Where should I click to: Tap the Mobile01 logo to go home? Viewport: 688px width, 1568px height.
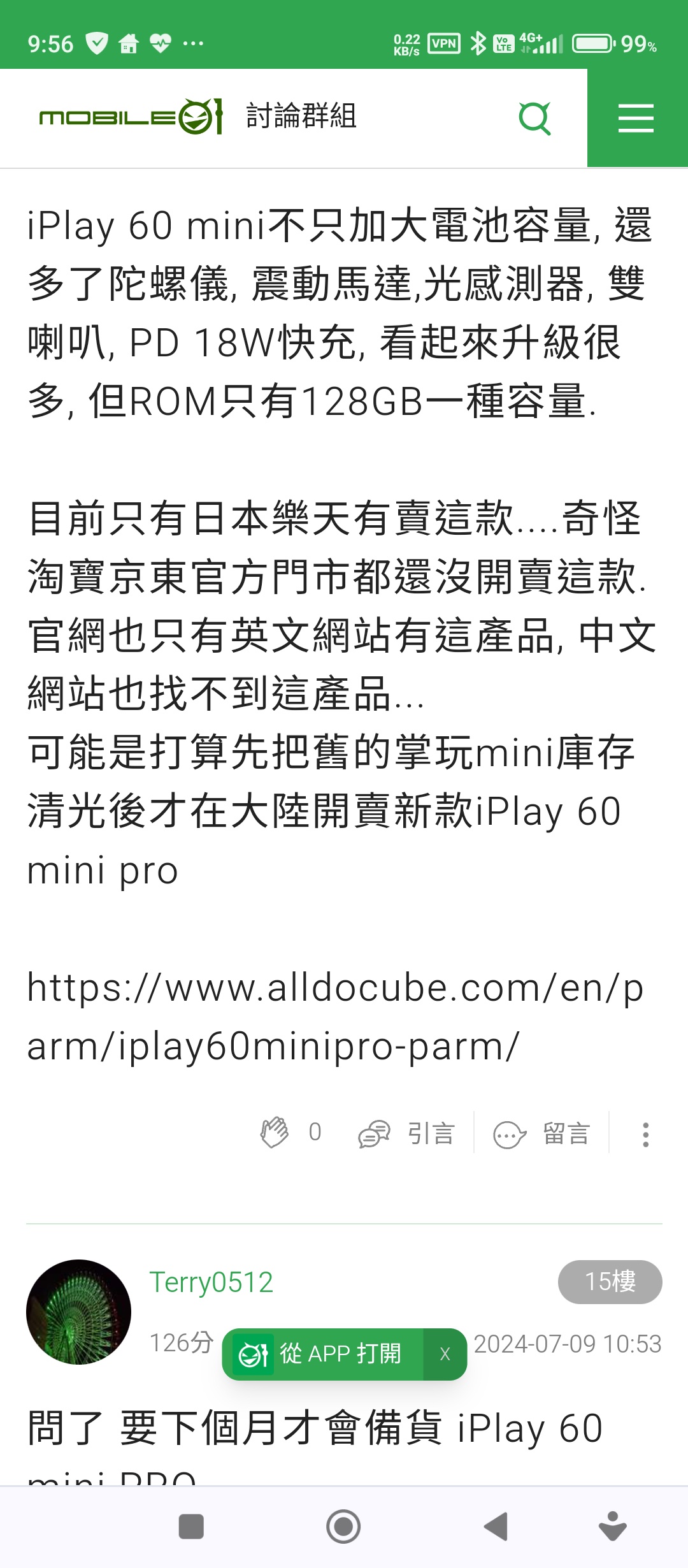coord(131,117)
